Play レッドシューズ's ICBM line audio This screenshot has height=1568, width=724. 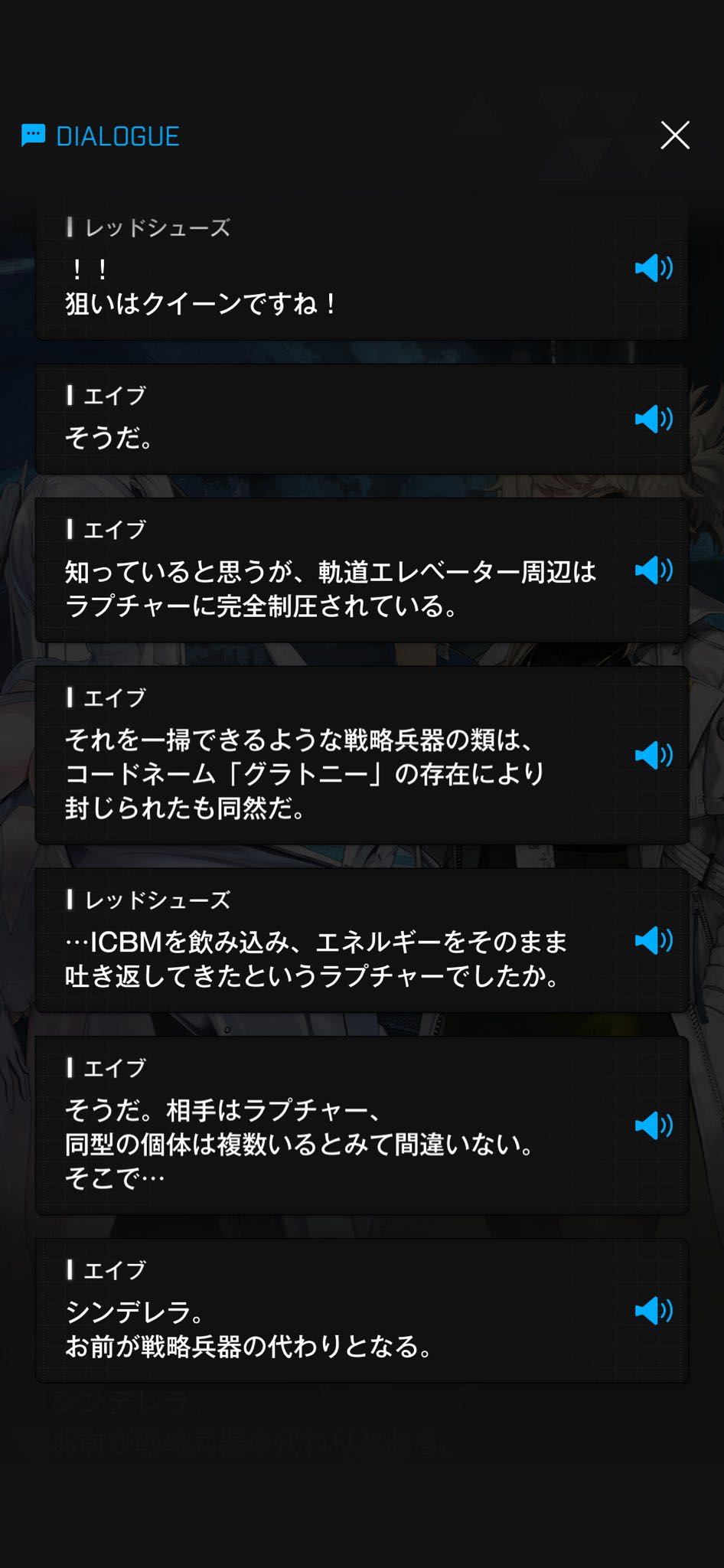point(654,940)
